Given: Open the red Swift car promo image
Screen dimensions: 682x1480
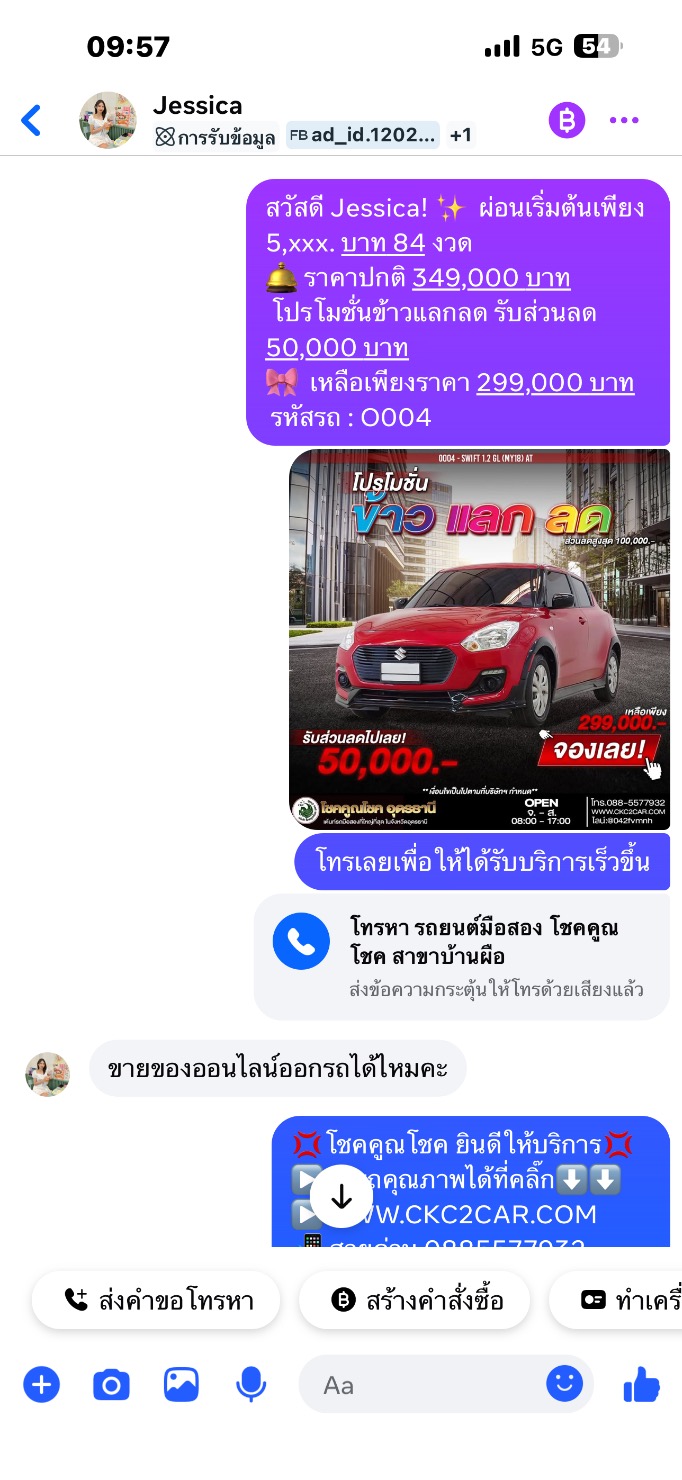Looking at the screenshot, I should 480,639.
